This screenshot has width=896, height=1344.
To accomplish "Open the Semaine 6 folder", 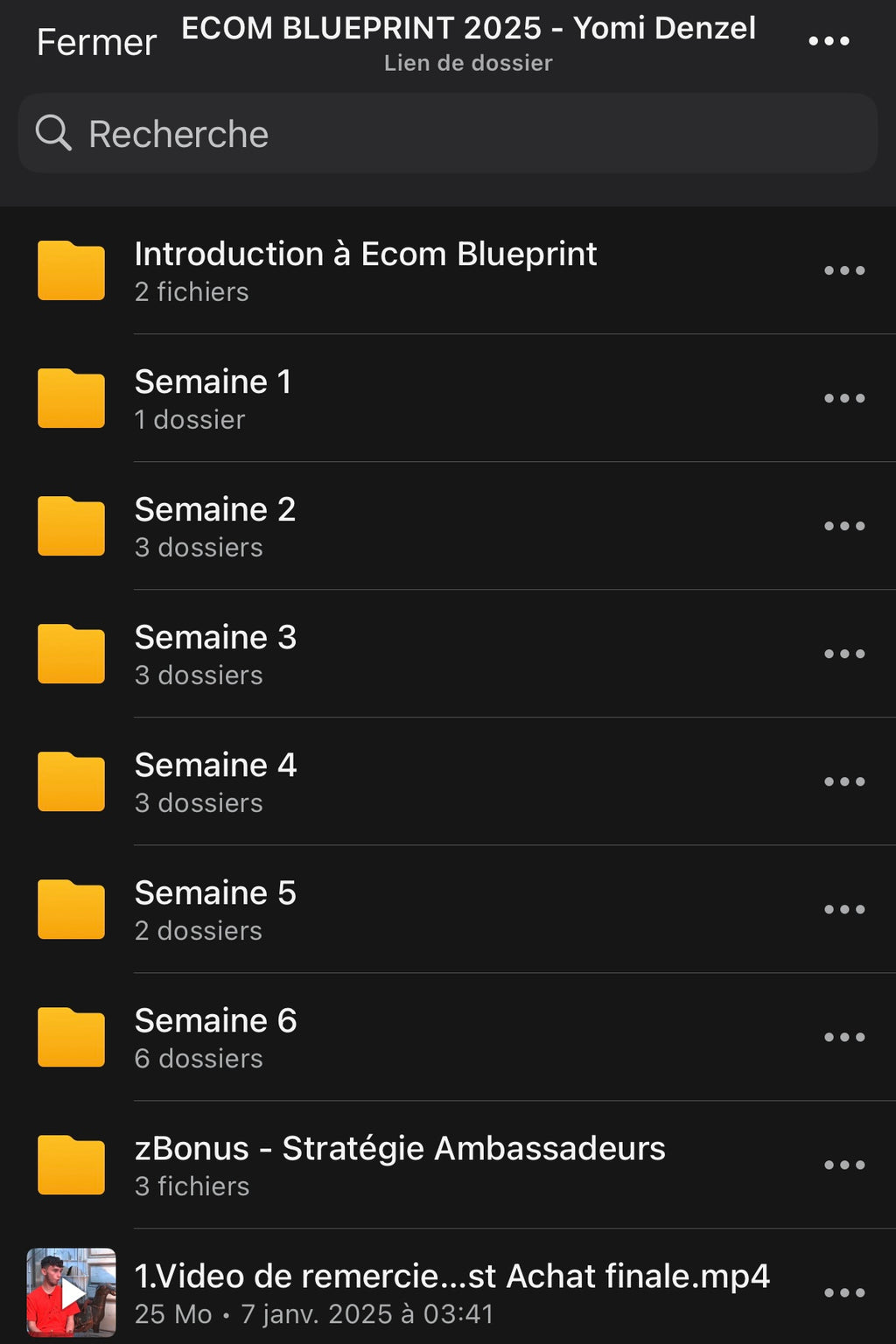I will click(x=214, y=1037).
